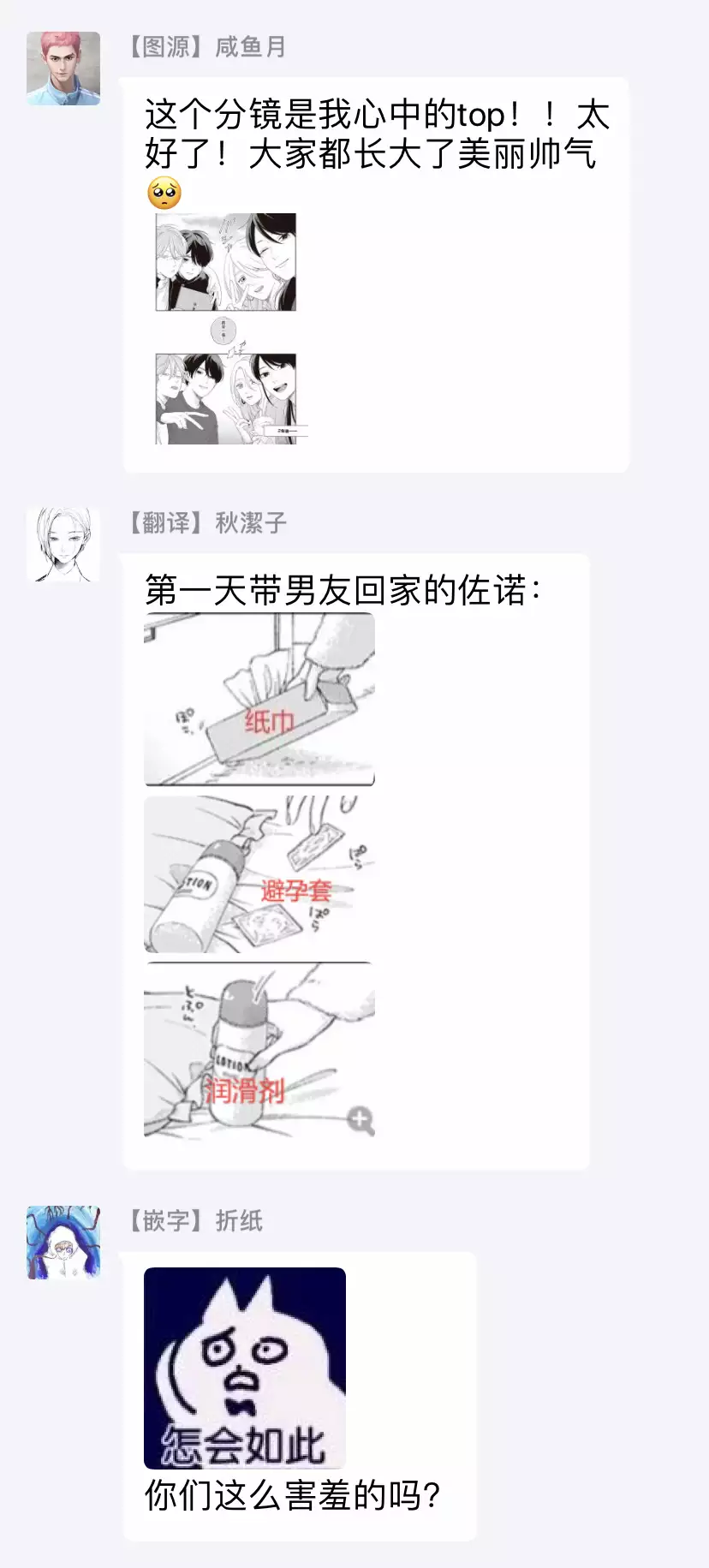Screen dimensions: 709x1568
Task: View the 怎会如此 cat sticker
Action: (x=245, y=1368)
